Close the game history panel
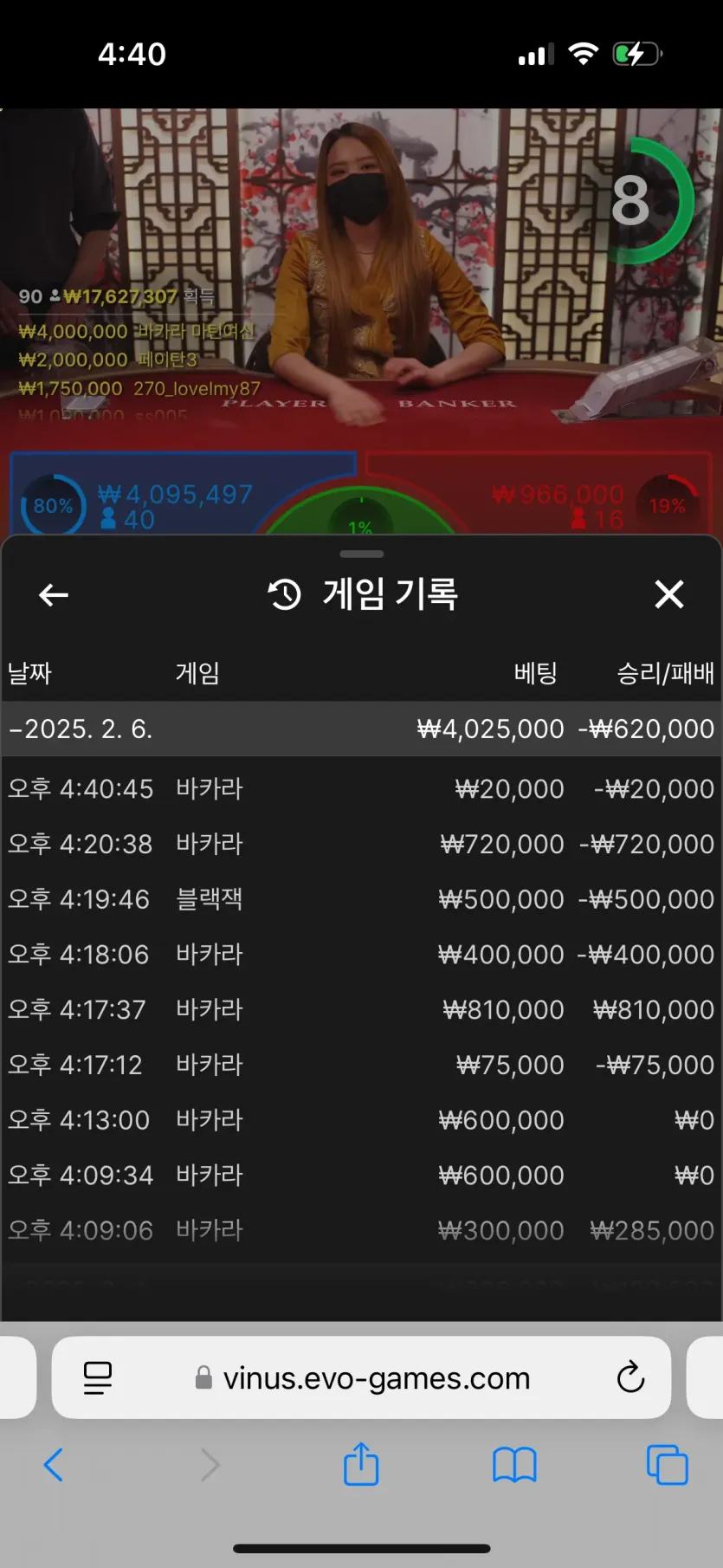Screen dimensions: 723x1568 [x=668, y=595]
